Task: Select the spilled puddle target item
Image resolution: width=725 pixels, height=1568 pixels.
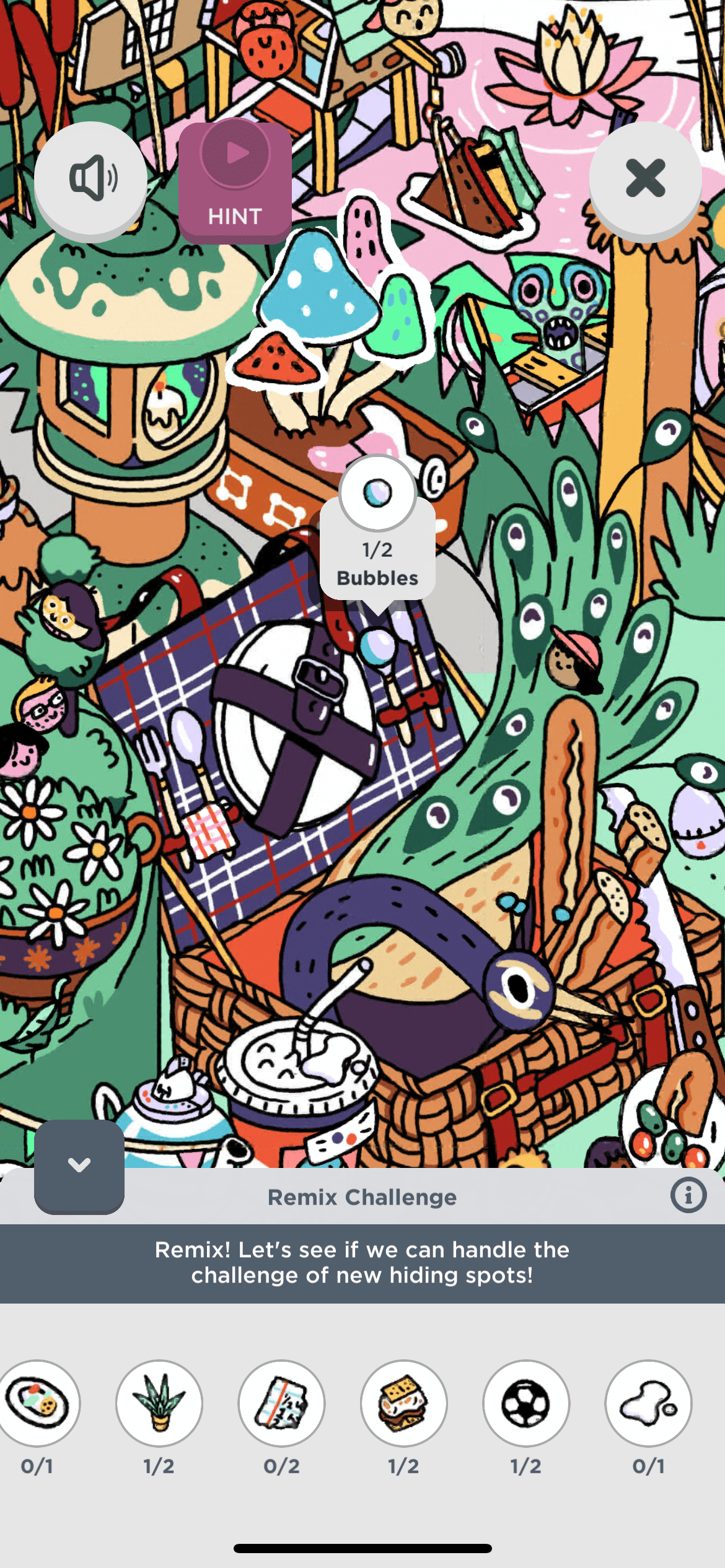Action: (648, 1403)
